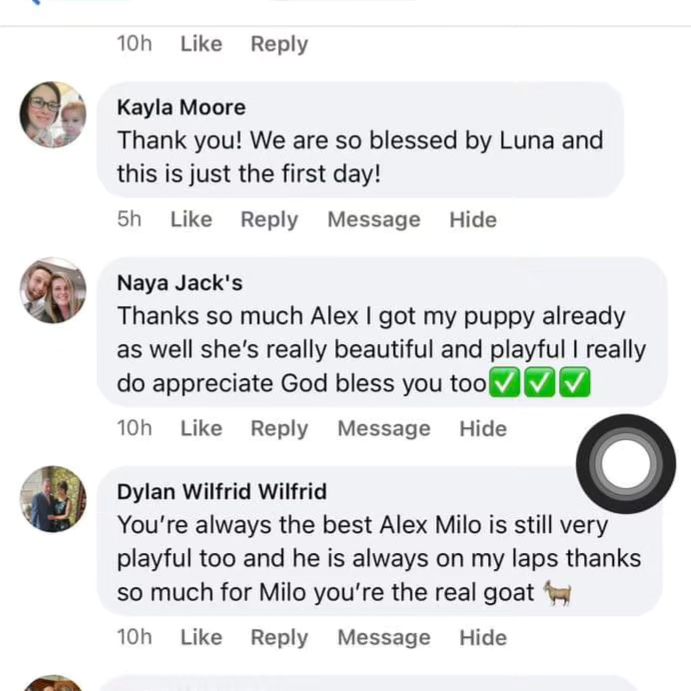Like the topmost partially shown comment
Viewport: 691px width, 691px height.
[x=201, y=44]
